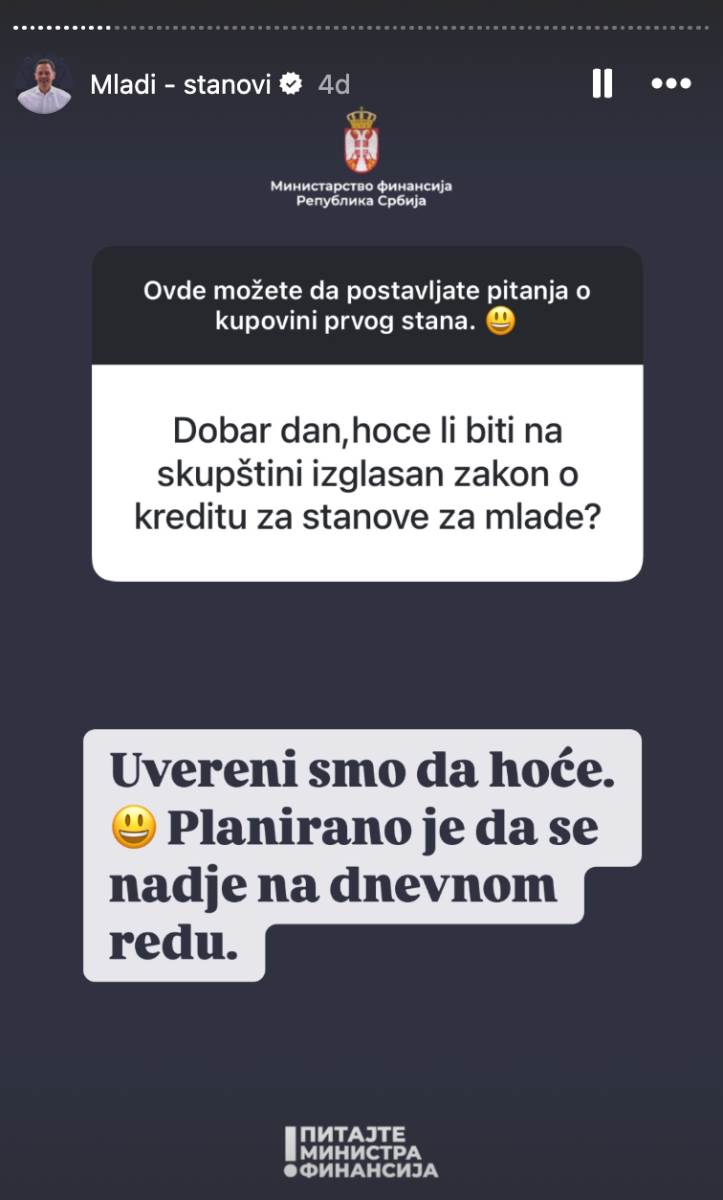Select the answer sticker starting with Uvereni smo
The image size is (723, 1200).
point(360,850)
